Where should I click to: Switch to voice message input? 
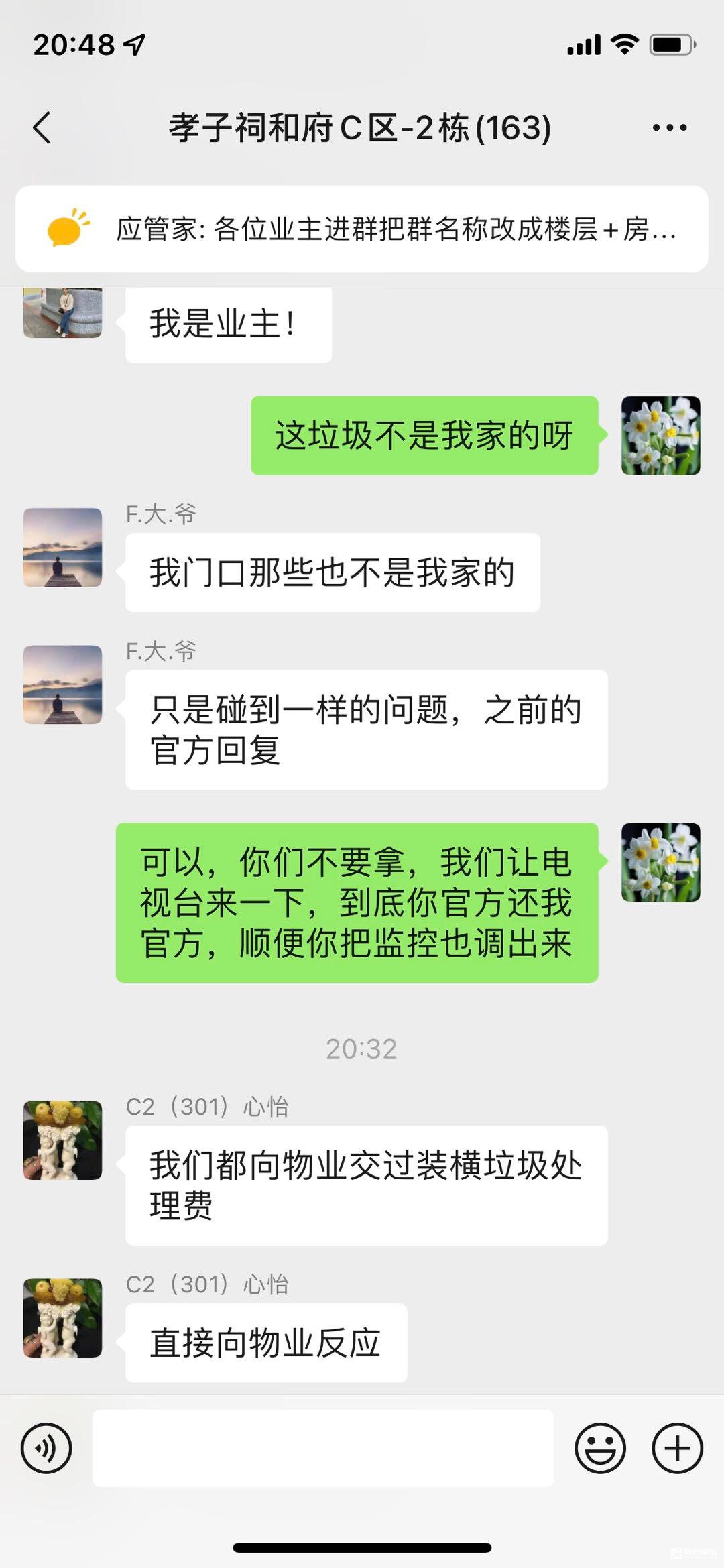click(x=46, y=1448)
